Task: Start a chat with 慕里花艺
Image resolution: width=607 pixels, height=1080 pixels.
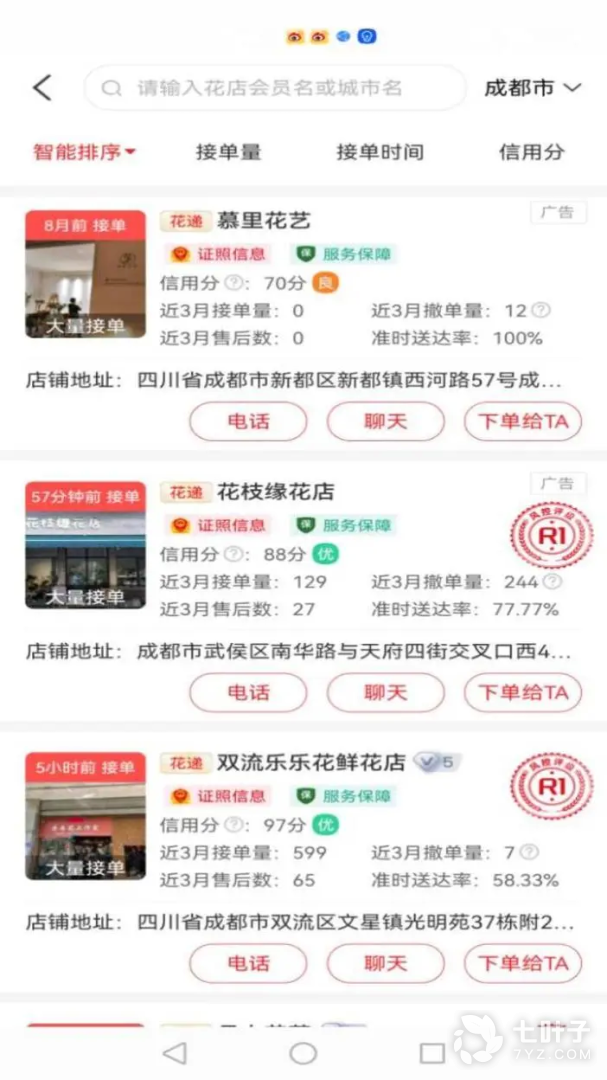Action: [386, 422]
